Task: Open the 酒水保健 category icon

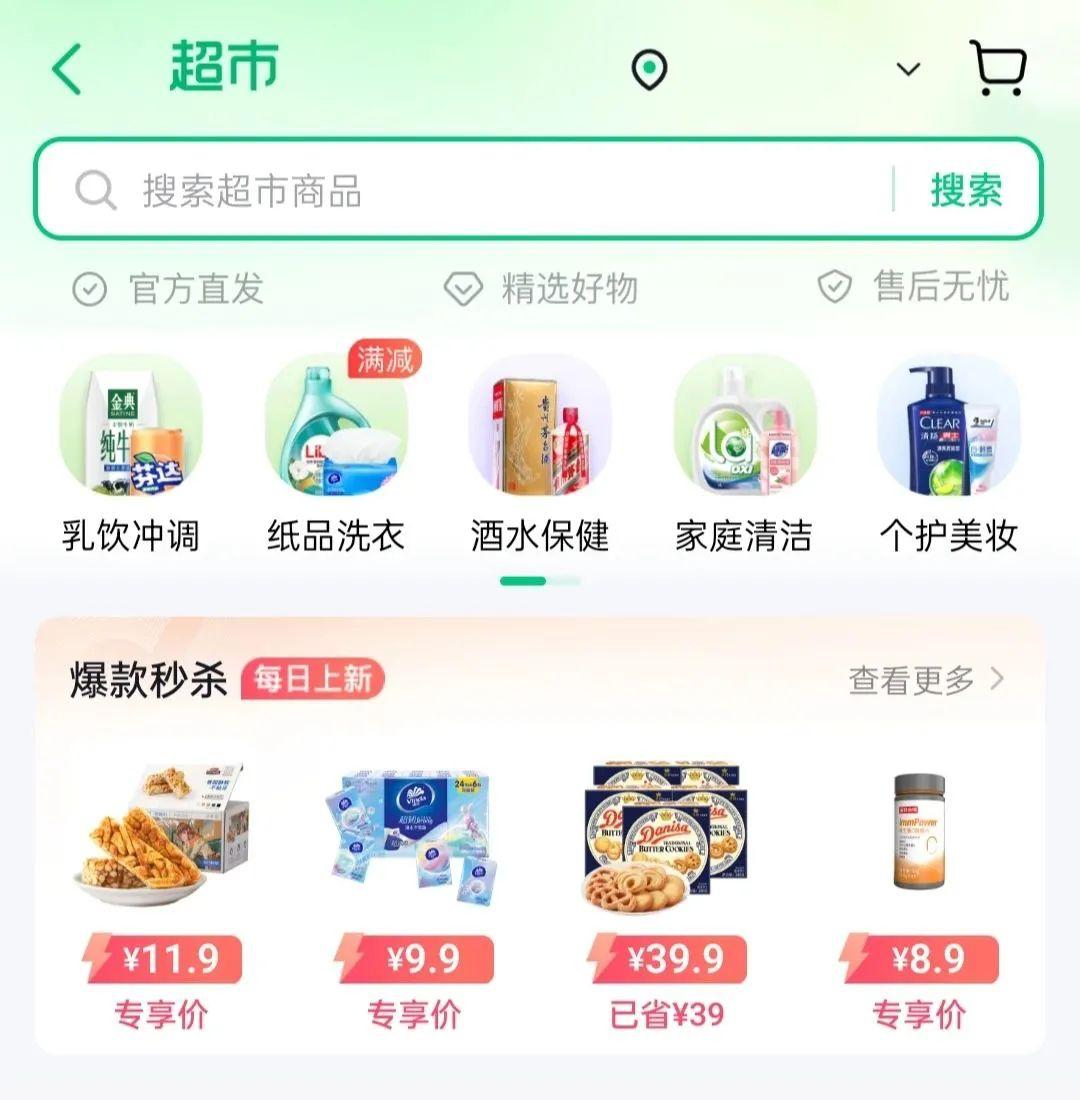Action: coord(541,430)
